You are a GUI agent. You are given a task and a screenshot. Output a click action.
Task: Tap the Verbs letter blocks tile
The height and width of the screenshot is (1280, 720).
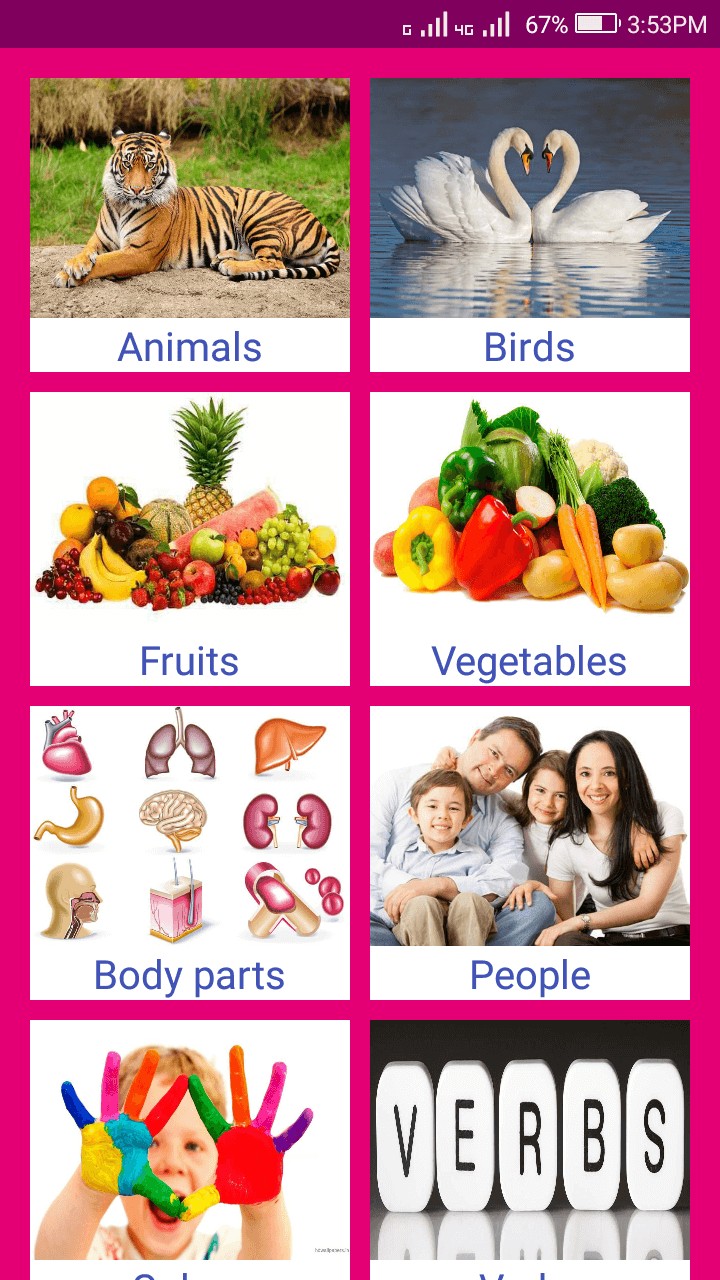530,1145
